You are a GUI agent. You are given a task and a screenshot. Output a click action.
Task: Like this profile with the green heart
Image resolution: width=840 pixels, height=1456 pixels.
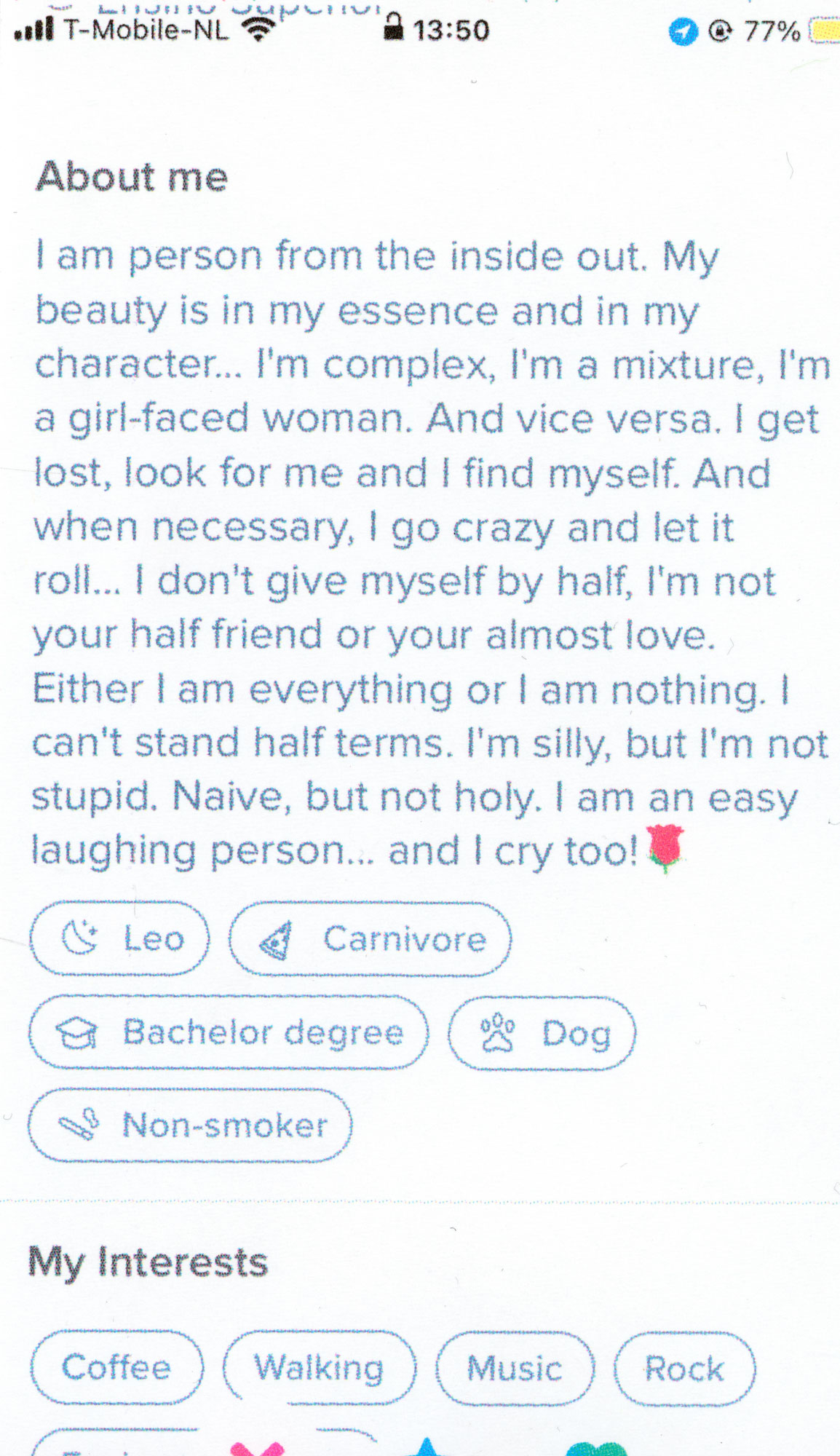[x=595, y=1449]
